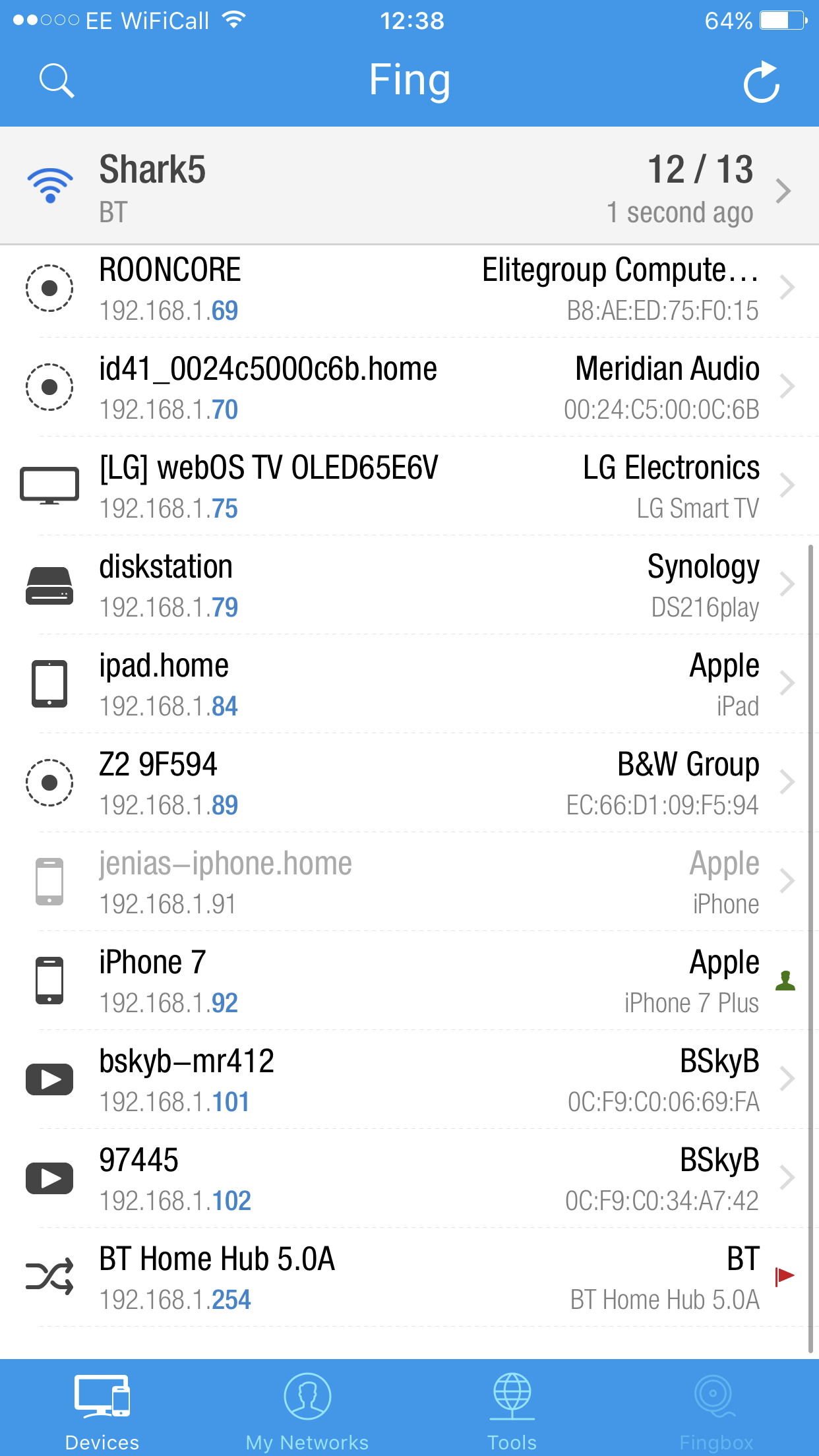This screenshot has width=819, height=1456.
Task: Open the iPhone 7 device entry
Action: [409, 981]
